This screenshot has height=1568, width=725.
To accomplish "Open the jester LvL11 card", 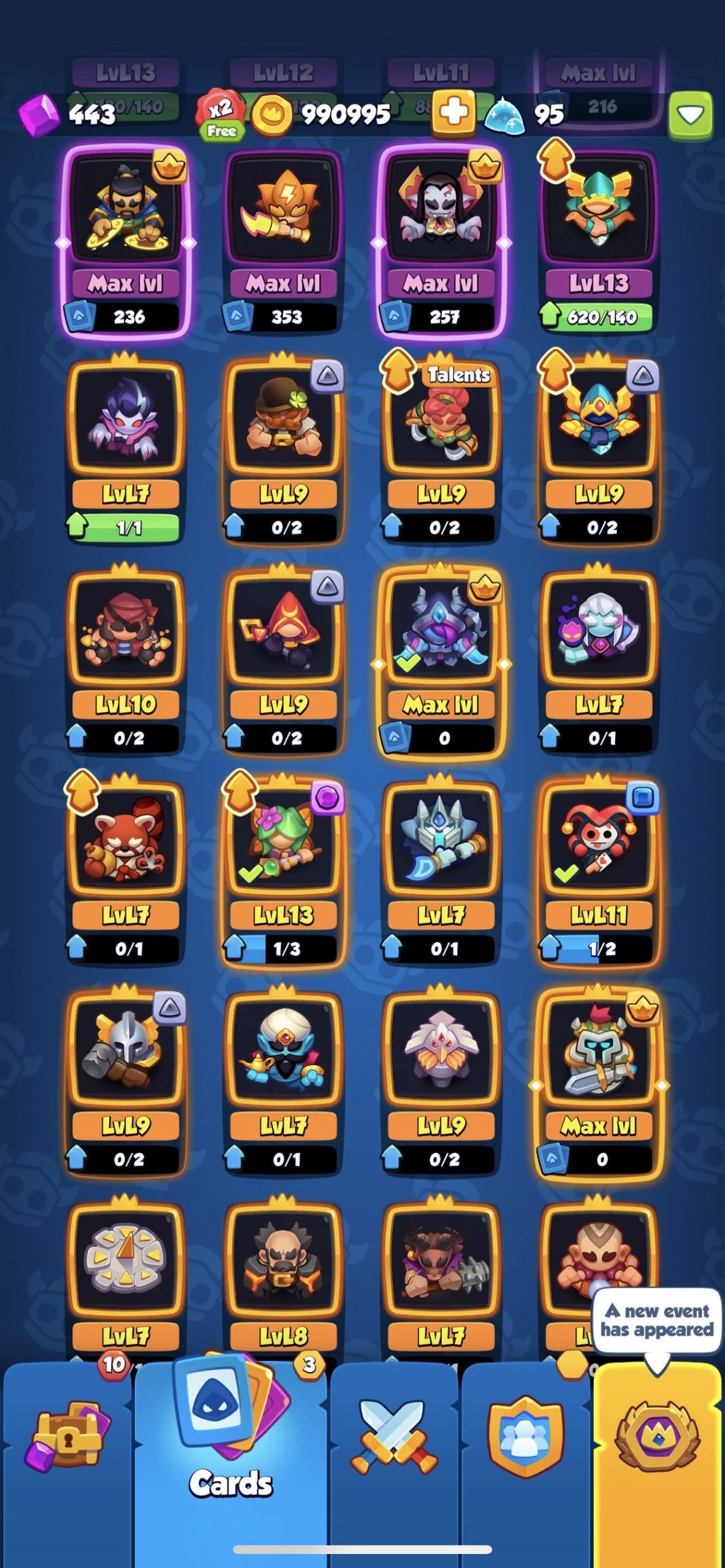I will pos(599,871).
